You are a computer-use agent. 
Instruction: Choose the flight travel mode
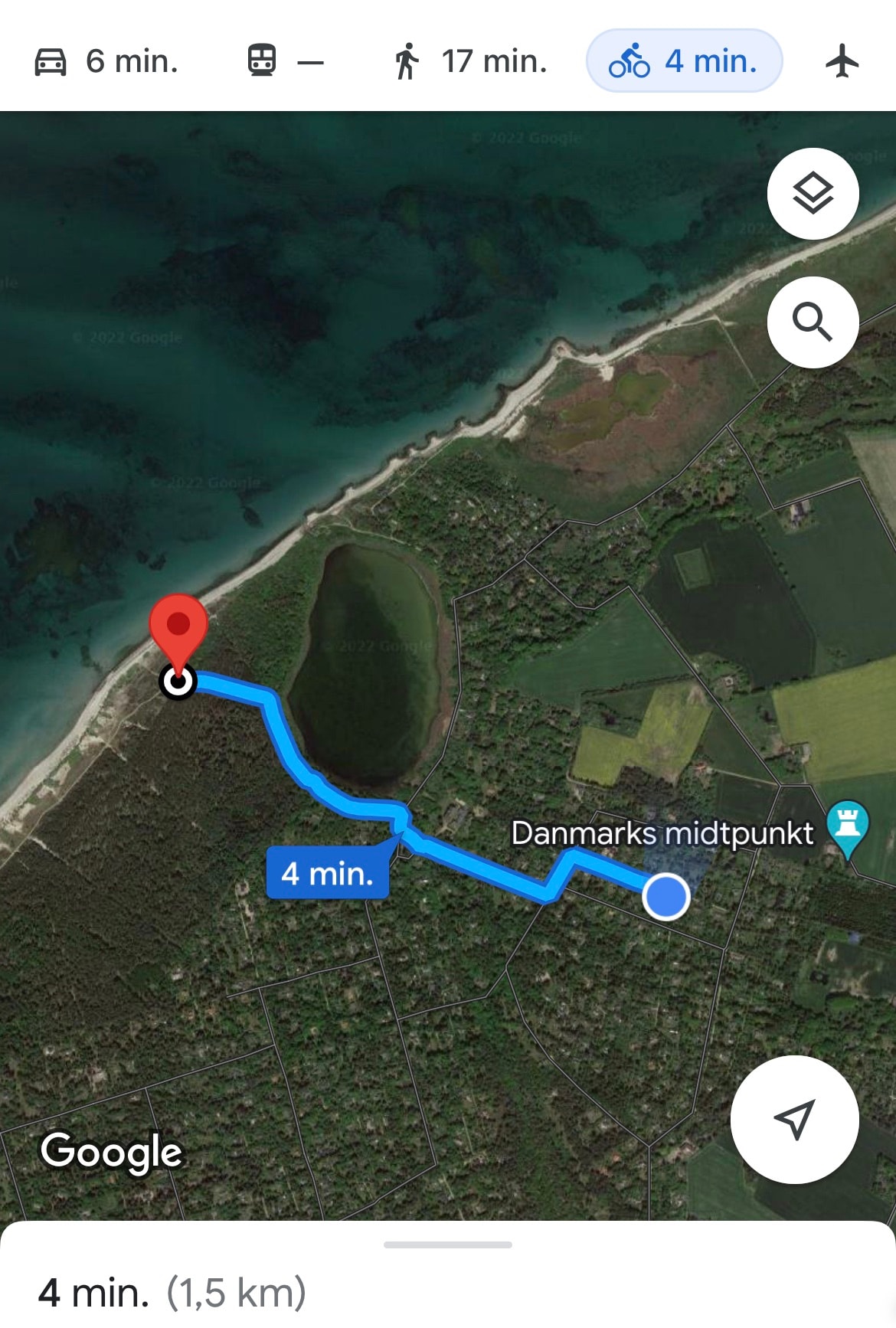[x=842, y=61]
